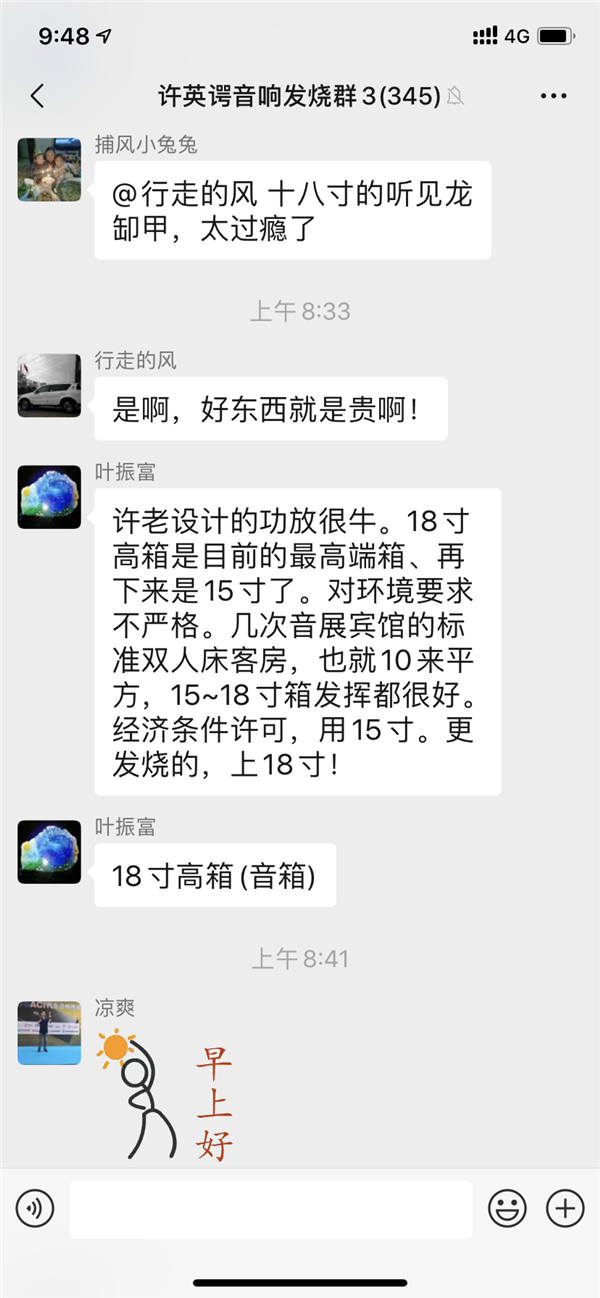Screen dimensions: 600x1298
Task: Open group chat options menu
Action: pyautogui.click(x=553, y=96)
